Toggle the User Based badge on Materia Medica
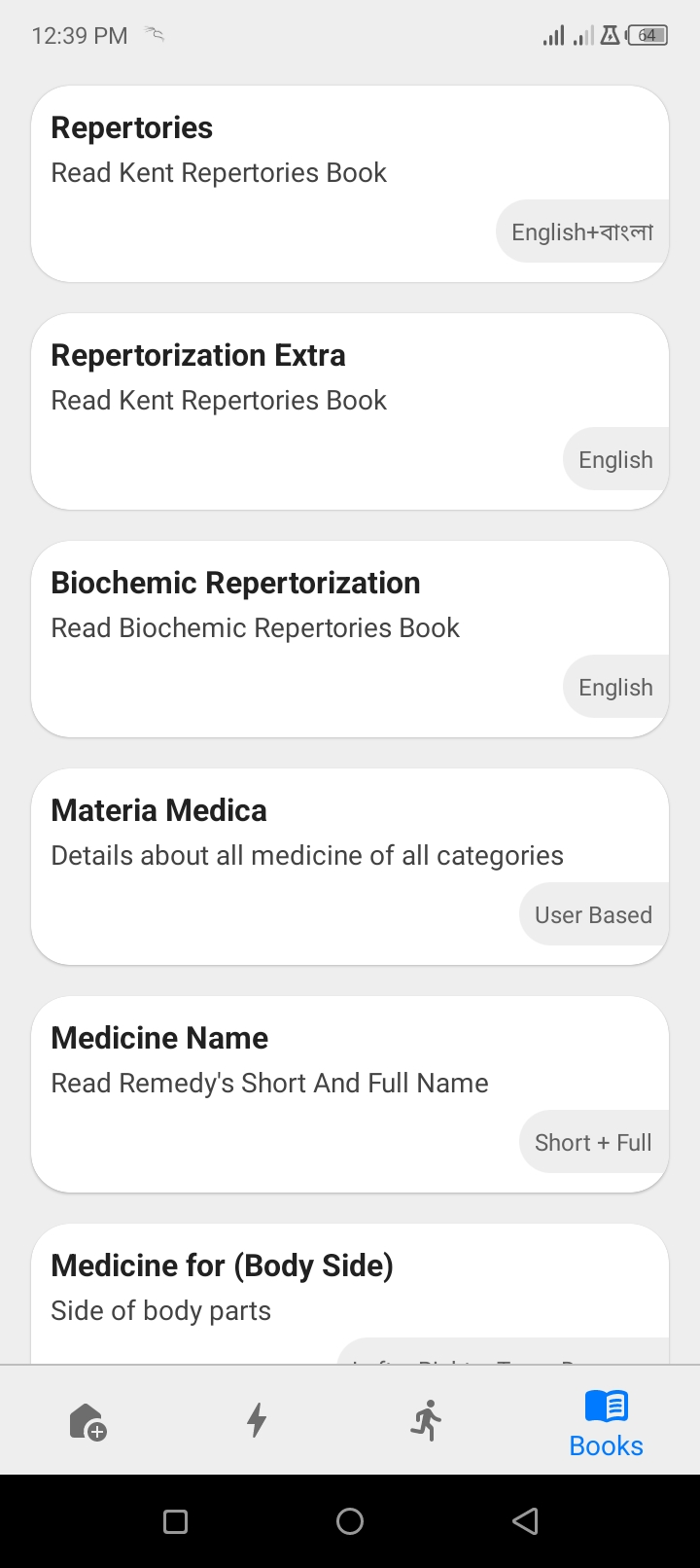 (x=593, y=913)
